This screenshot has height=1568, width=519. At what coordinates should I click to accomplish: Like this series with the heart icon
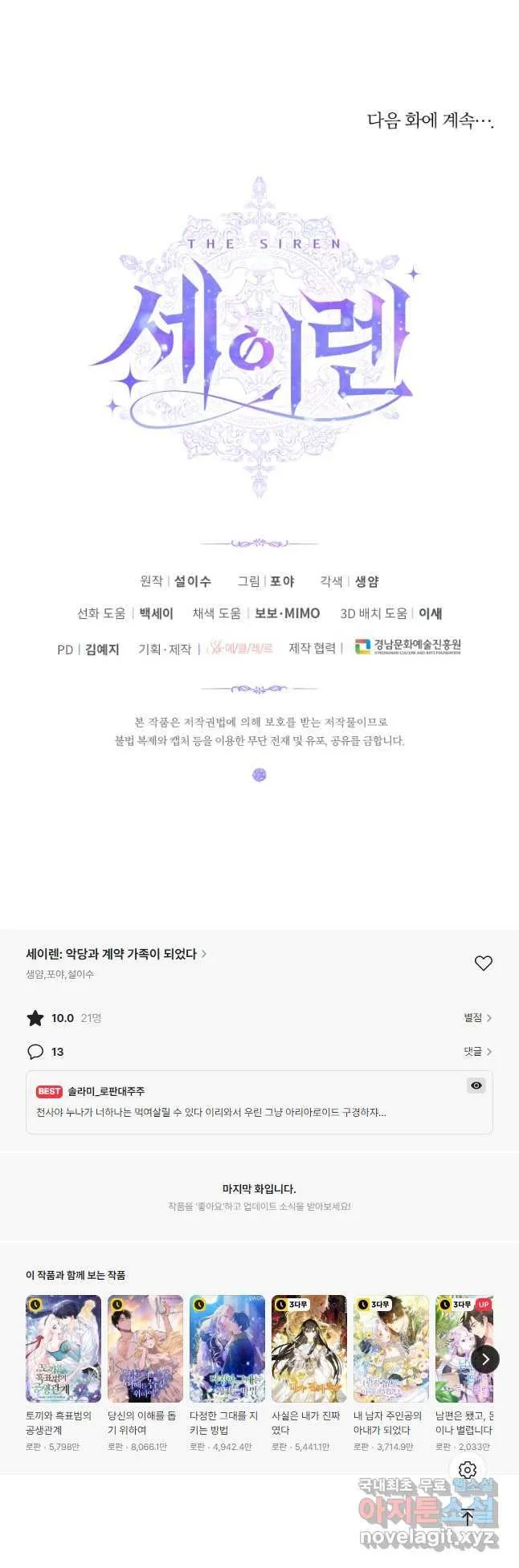[483, 963]
